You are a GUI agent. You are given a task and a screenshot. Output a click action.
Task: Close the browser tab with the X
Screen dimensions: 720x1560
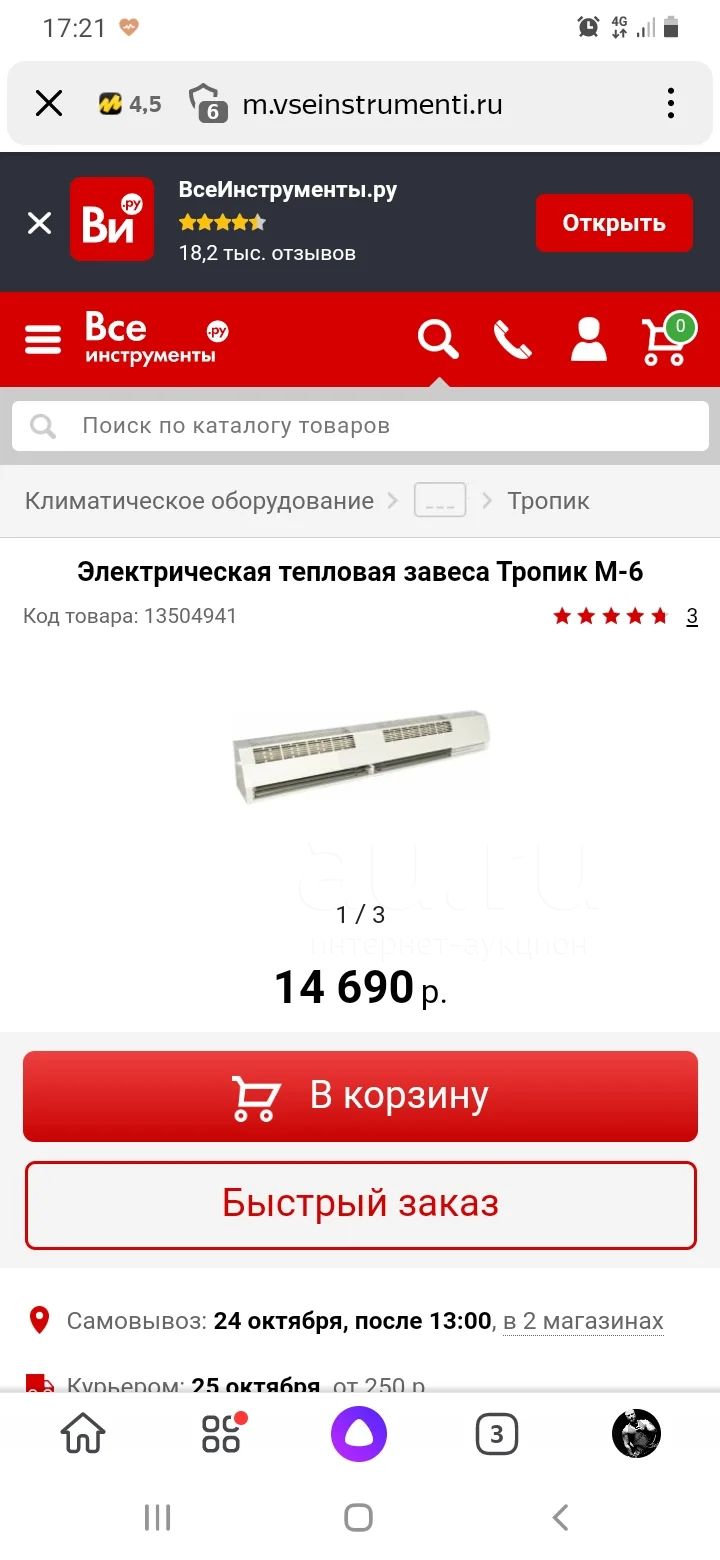(x=48, y=103)
